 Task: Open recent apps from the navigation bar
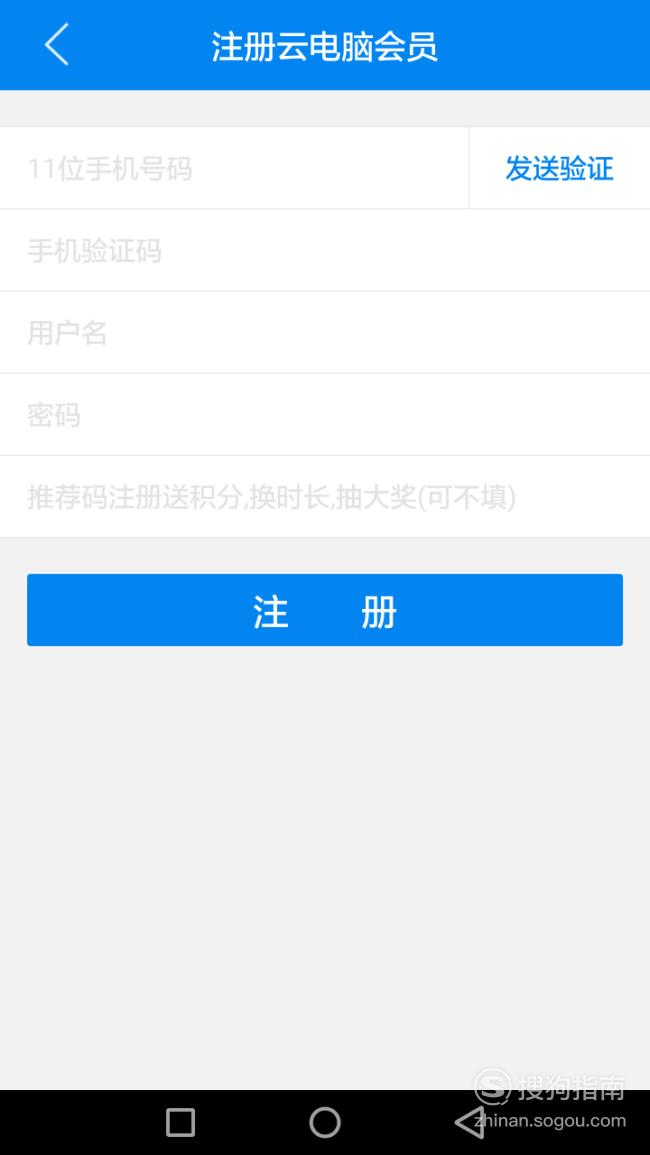pyautogui.click(x=181, y=1123)
